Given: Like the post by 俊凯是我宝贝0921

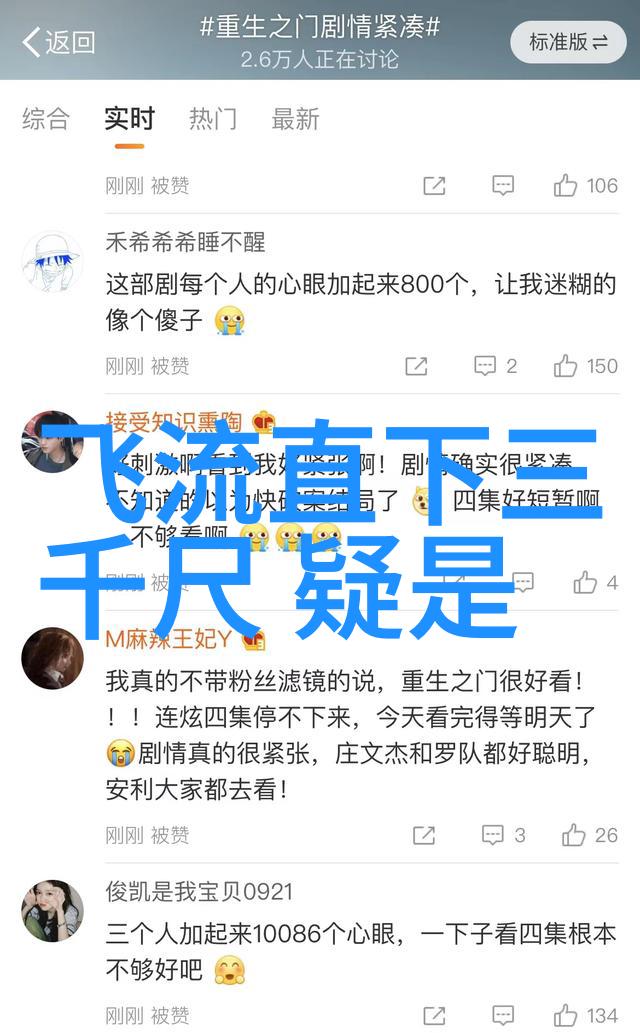Looking at the screenshot, I should pos(586,1016).
